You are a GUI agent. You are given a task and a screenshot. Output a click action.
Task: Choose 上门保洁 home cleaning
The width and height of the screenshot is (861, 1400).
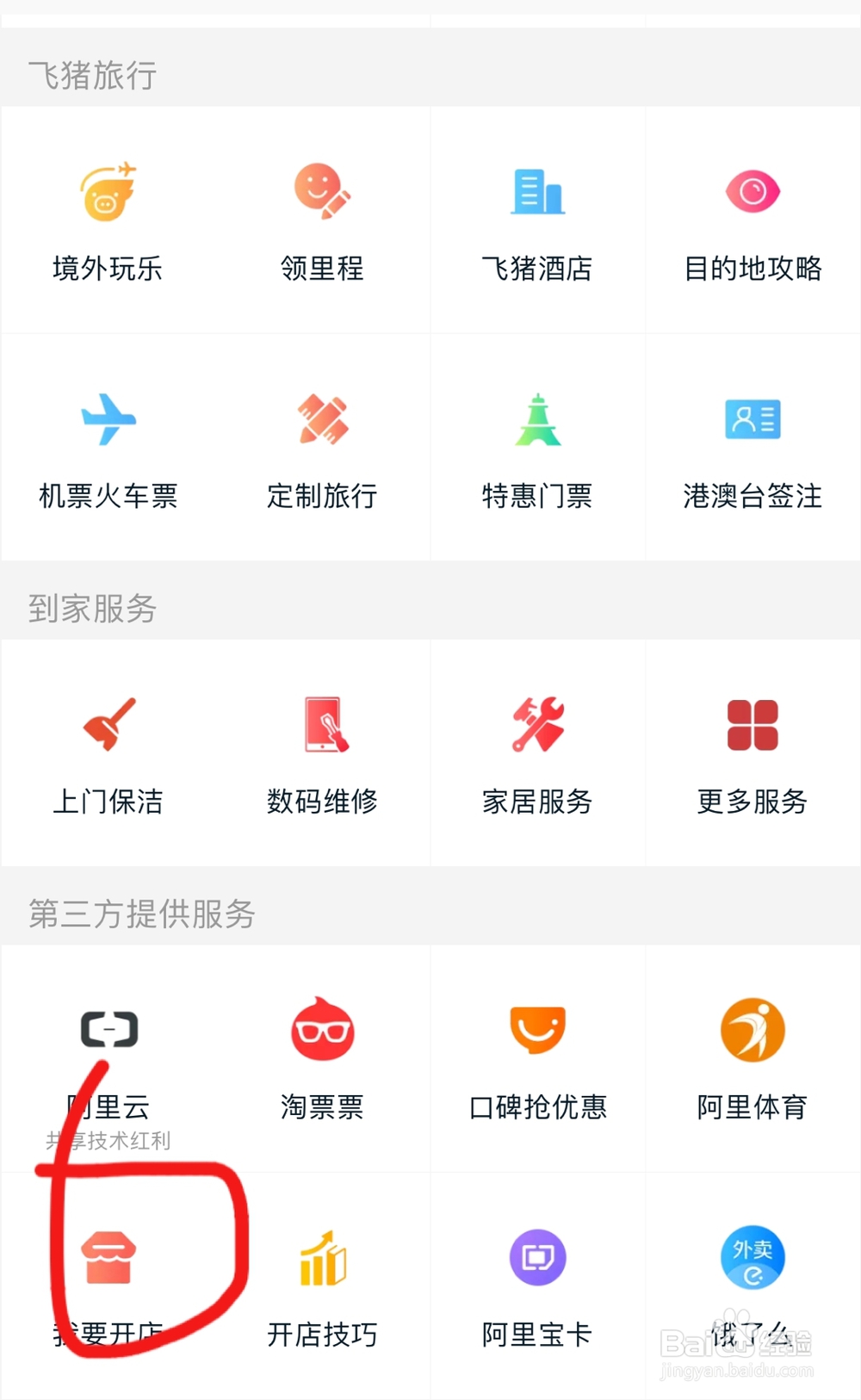point(108,753)
